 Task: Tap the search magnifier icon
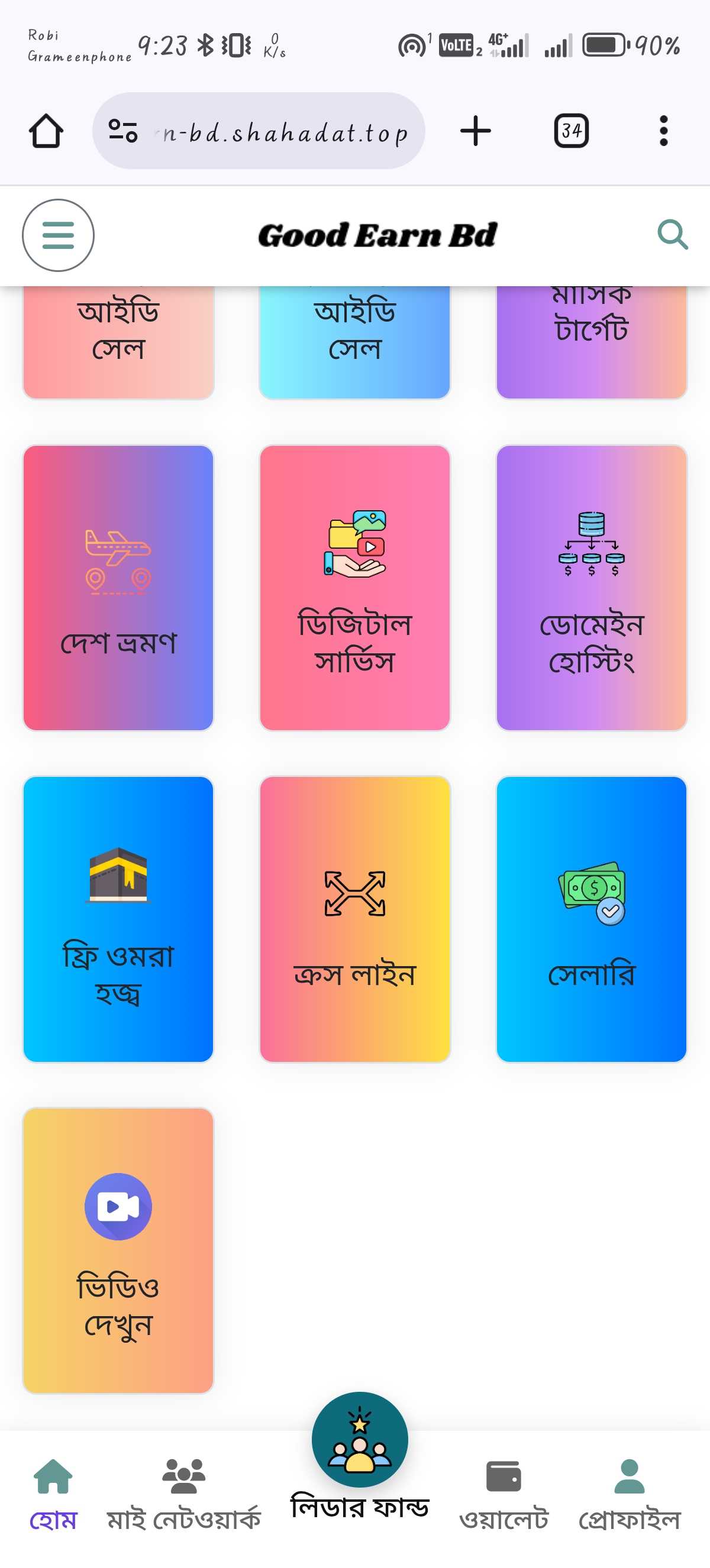click(673, 234)
